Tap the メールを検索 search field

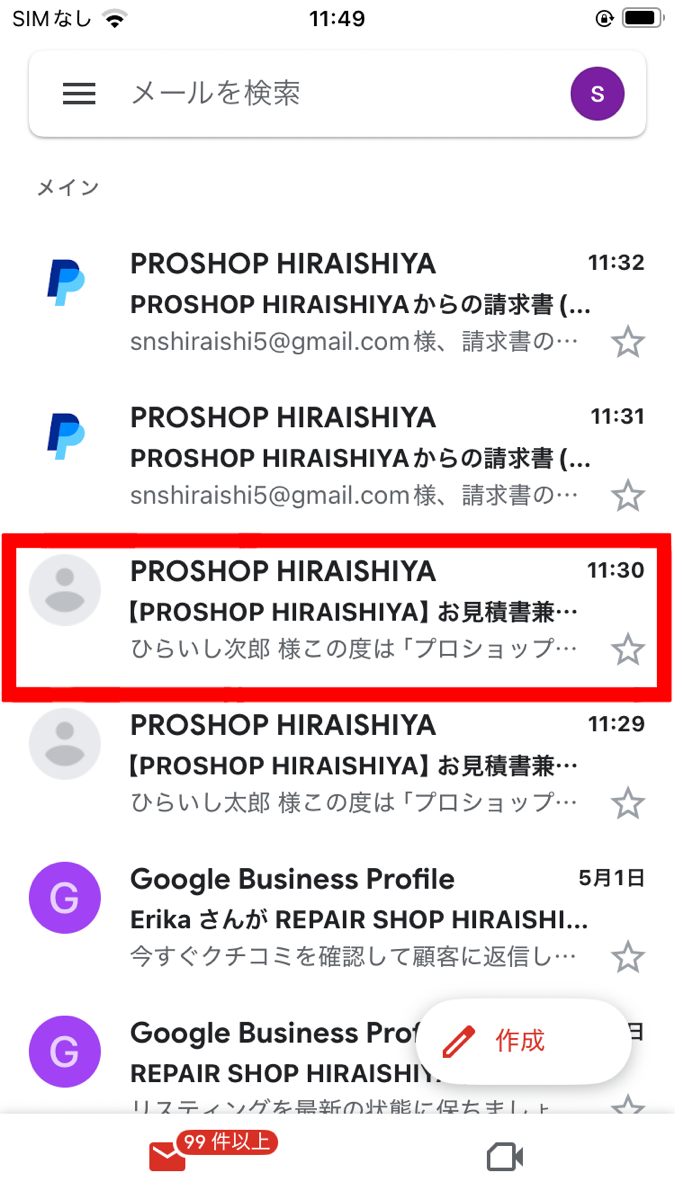click(x=330, y=94)
